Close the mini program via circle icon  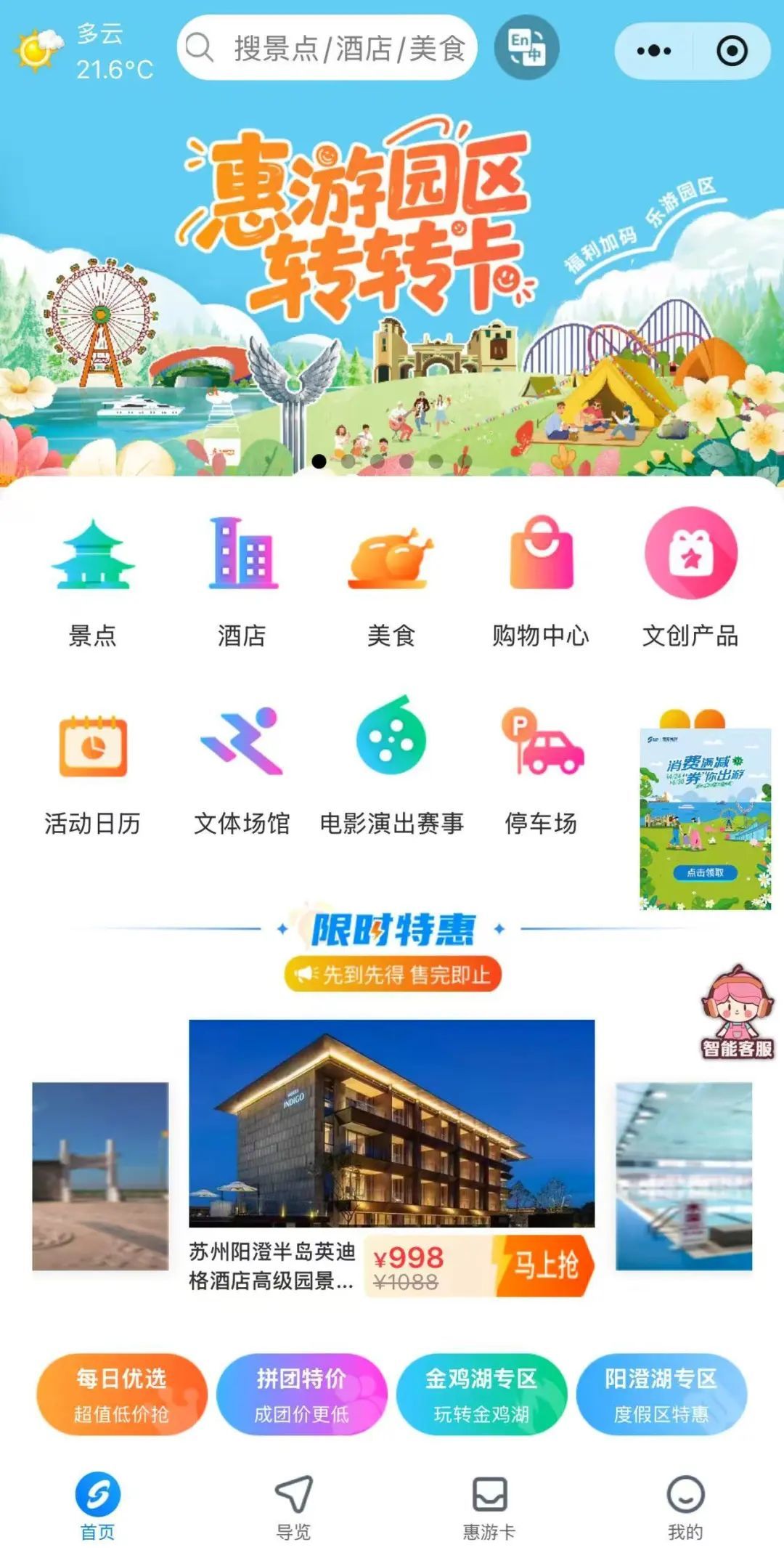click(731, 51)
